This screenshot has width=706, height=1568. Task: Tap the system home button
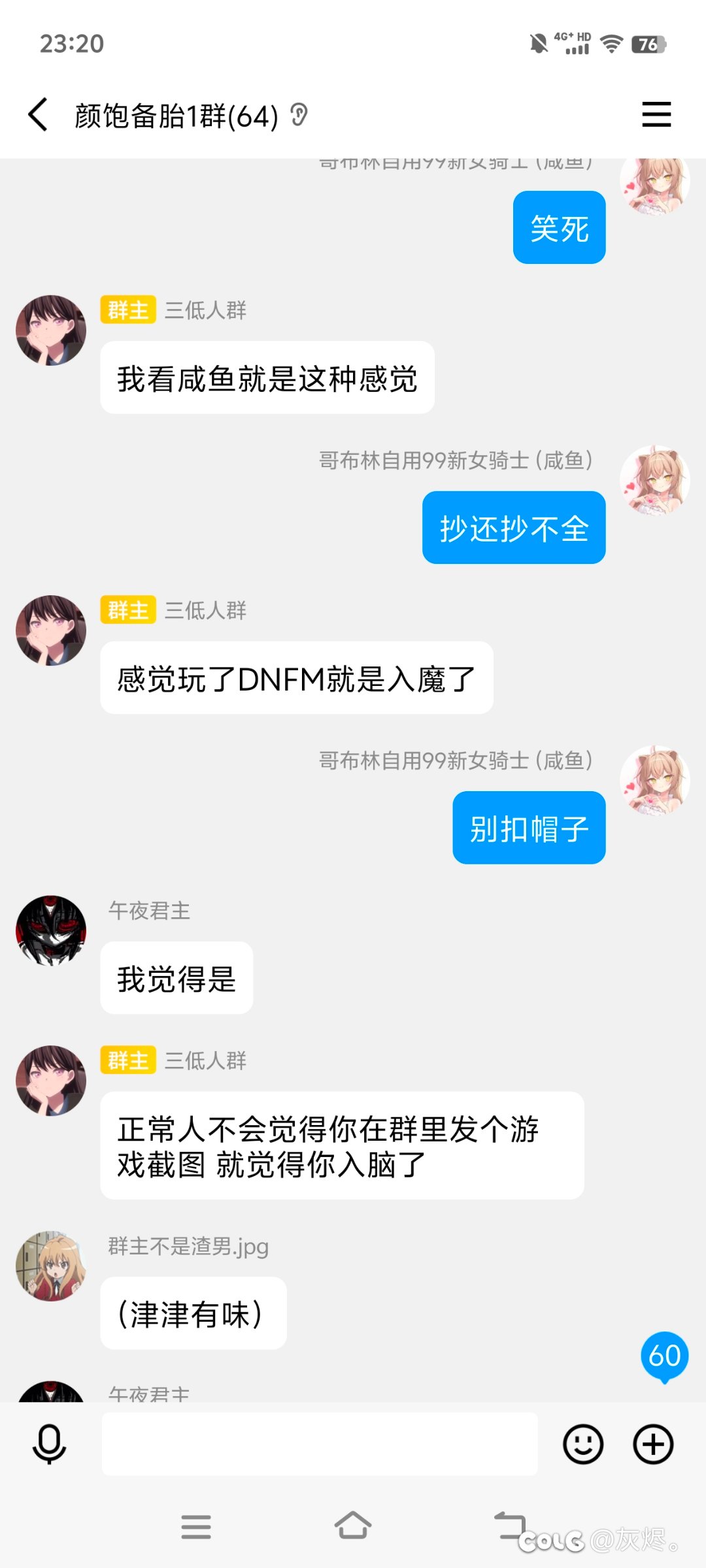tap(353, 1526)
